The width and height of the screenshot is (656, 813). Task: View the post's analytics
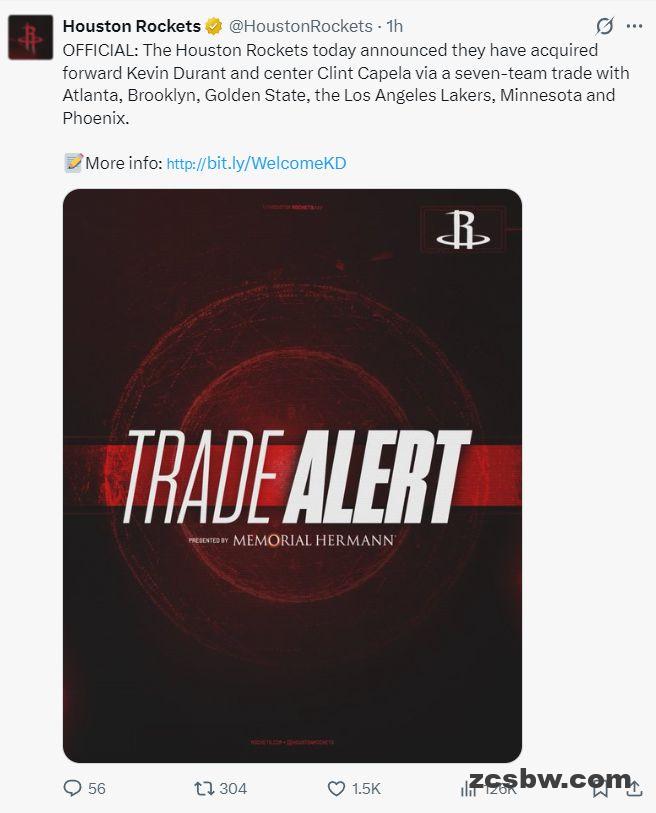pos(468,789)
